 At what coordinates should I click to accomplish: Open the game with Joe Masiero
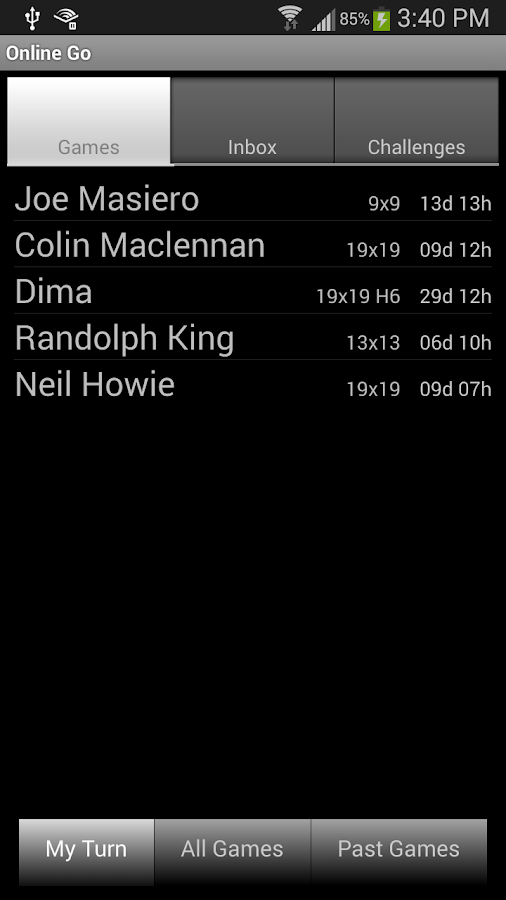pos(253,199)
